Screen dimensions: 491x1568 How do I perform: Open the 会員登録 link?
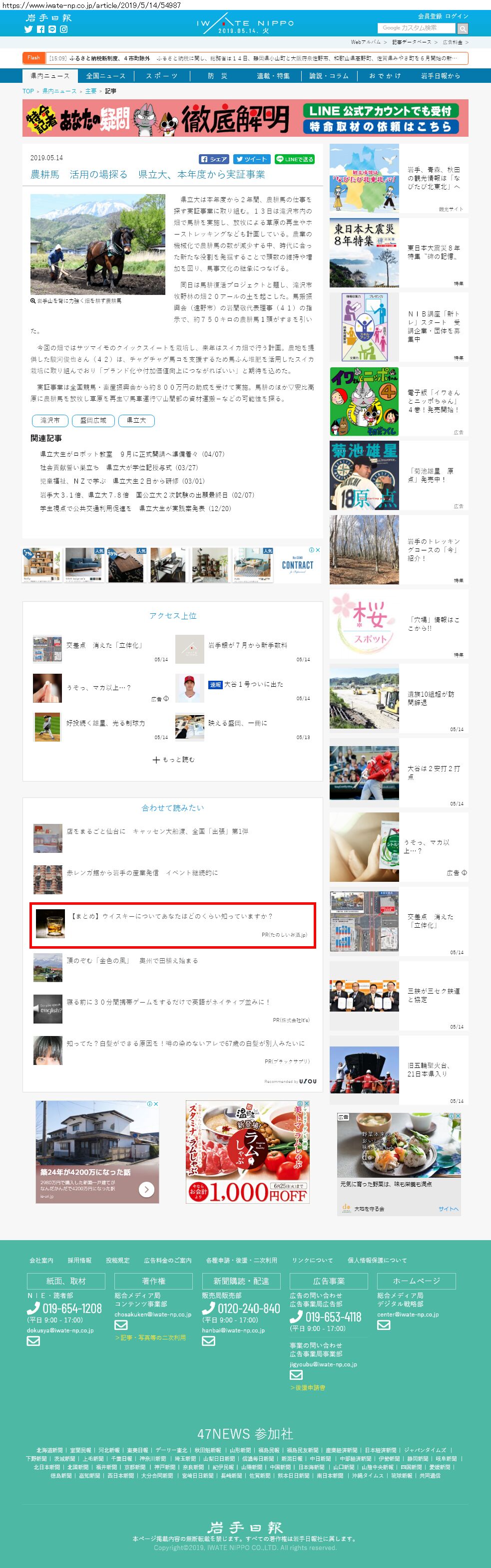pyautogui.click(x=430, y=16)
